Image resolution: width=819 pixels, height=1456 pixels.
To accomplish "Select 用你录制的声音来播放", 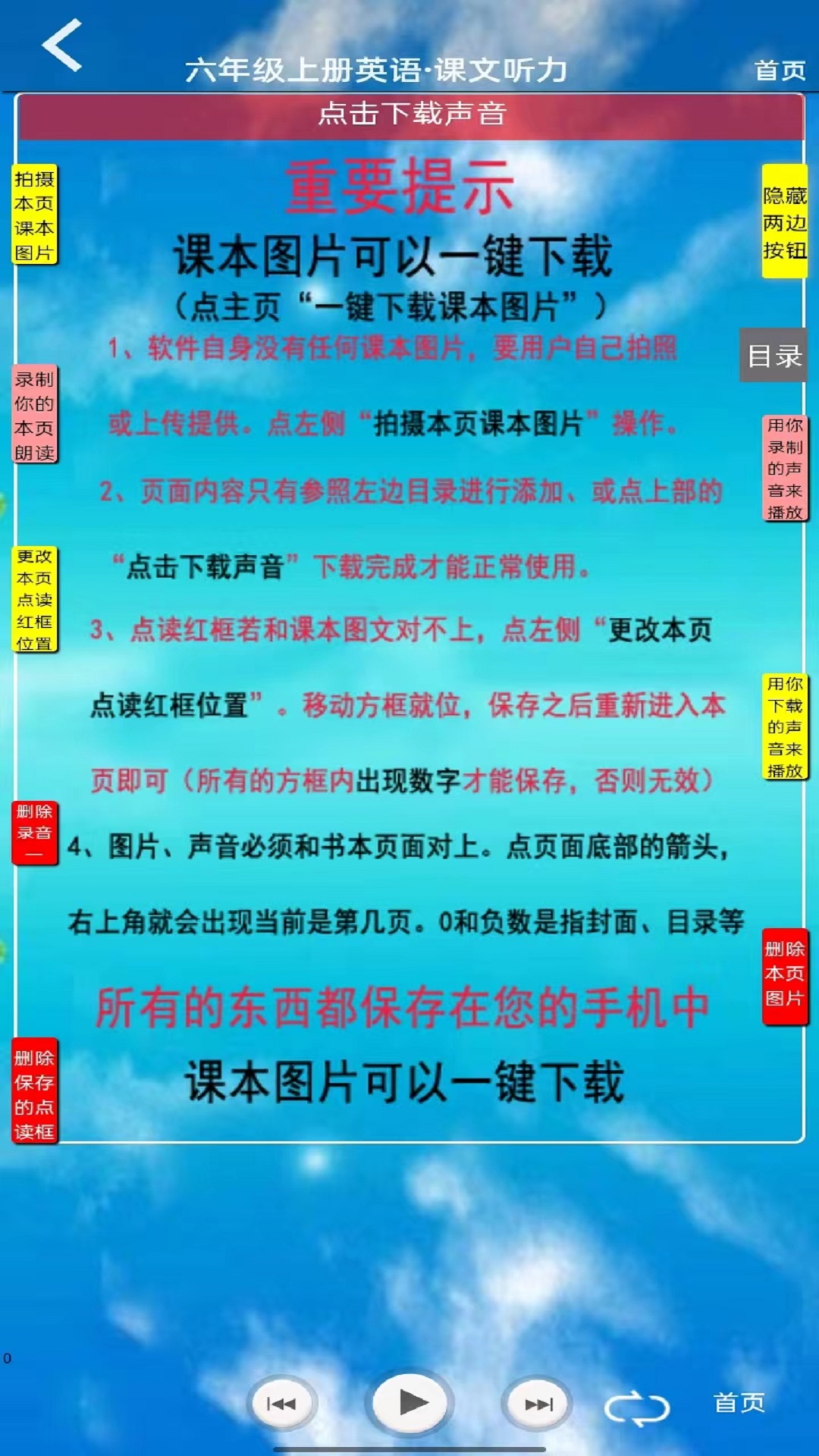I will tap(785, 468).
